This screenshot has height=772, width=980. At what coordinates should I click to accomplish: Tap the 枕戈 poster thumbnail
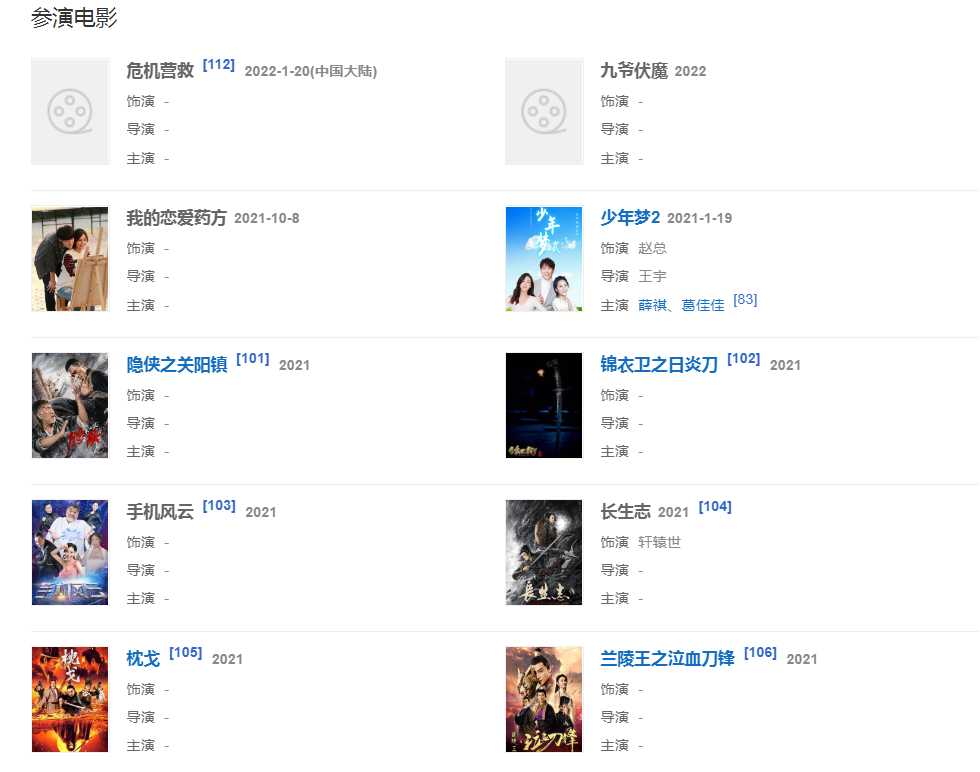click(x=70, y=699)
